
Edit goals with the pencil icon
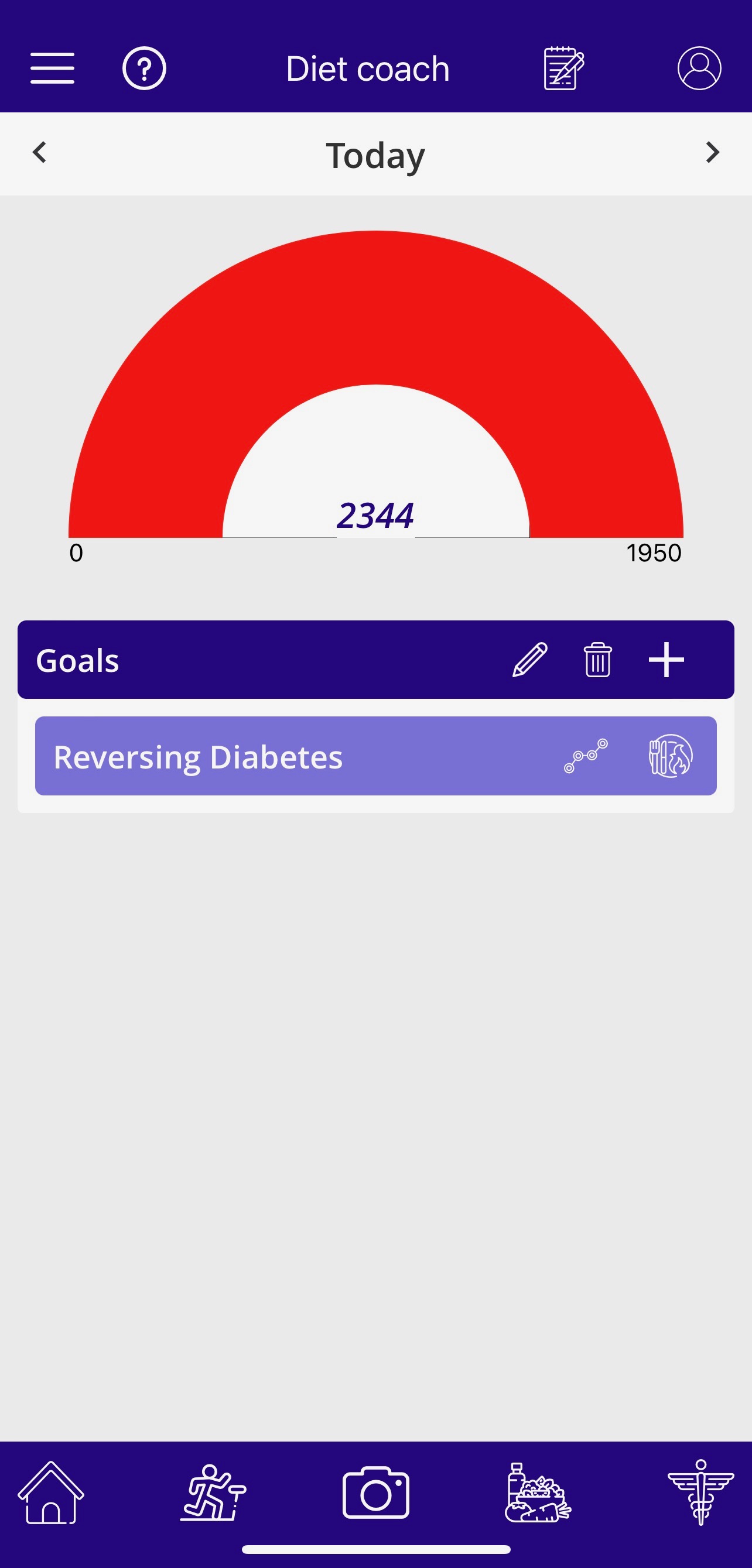(530, 660)
